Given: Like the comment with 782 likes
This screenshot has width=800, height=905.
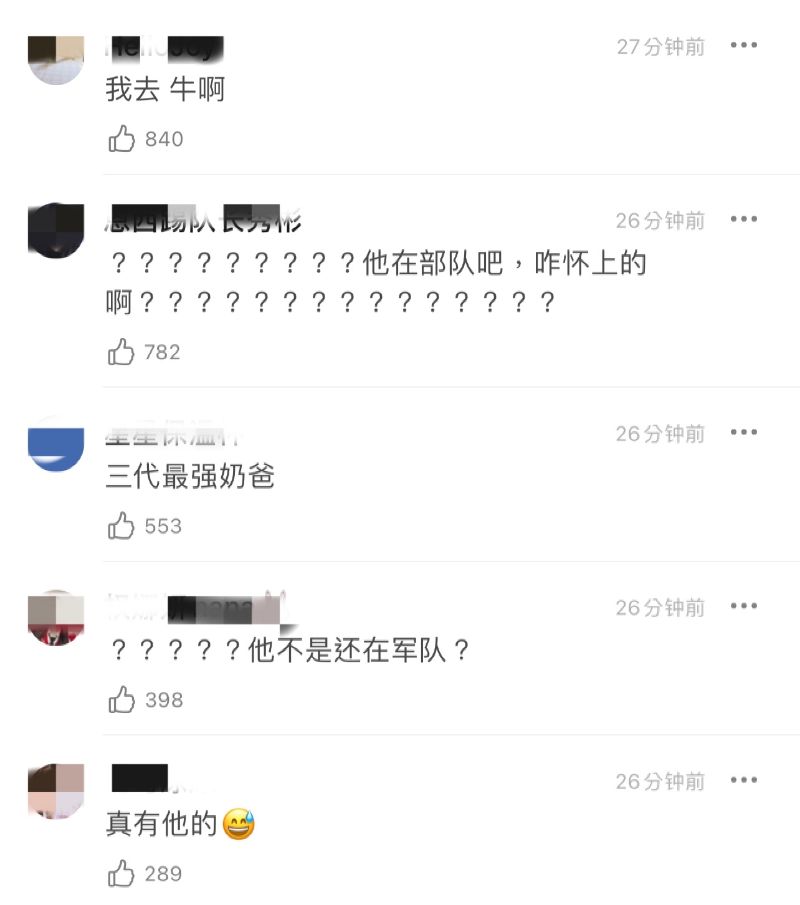Looking at the screenshot, I should (x=122, y=352).
